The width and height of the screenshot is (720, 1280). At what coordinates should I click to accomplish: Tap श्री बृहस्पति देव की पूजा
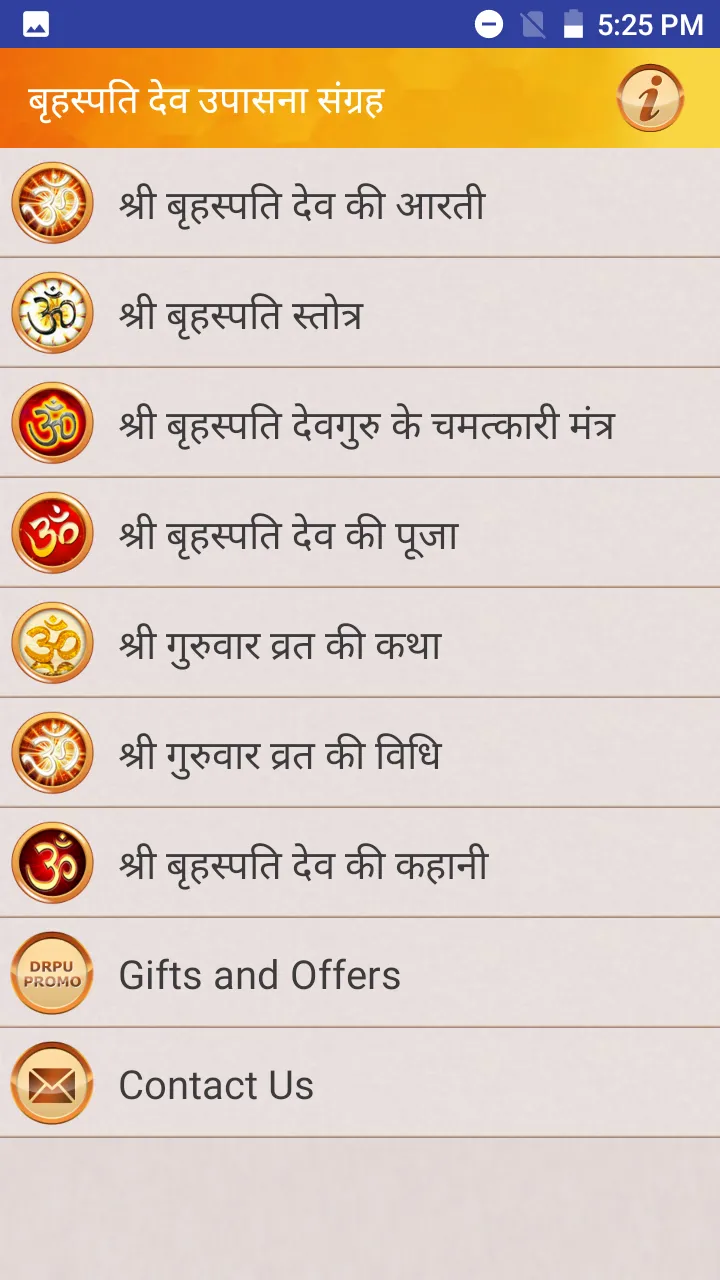click(x=360, y=533)
